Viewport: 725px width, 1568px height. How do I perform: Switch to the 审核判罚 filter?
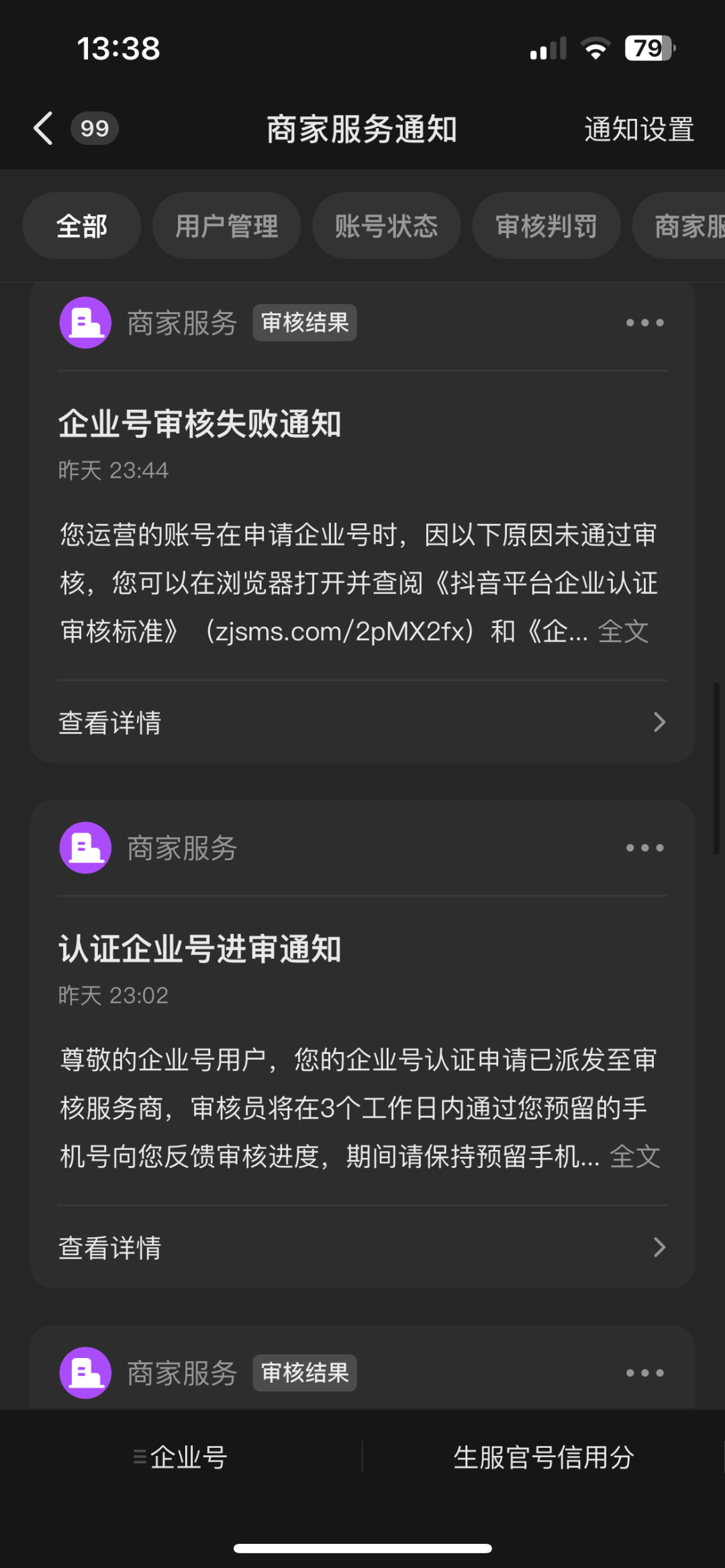[546, 226]
